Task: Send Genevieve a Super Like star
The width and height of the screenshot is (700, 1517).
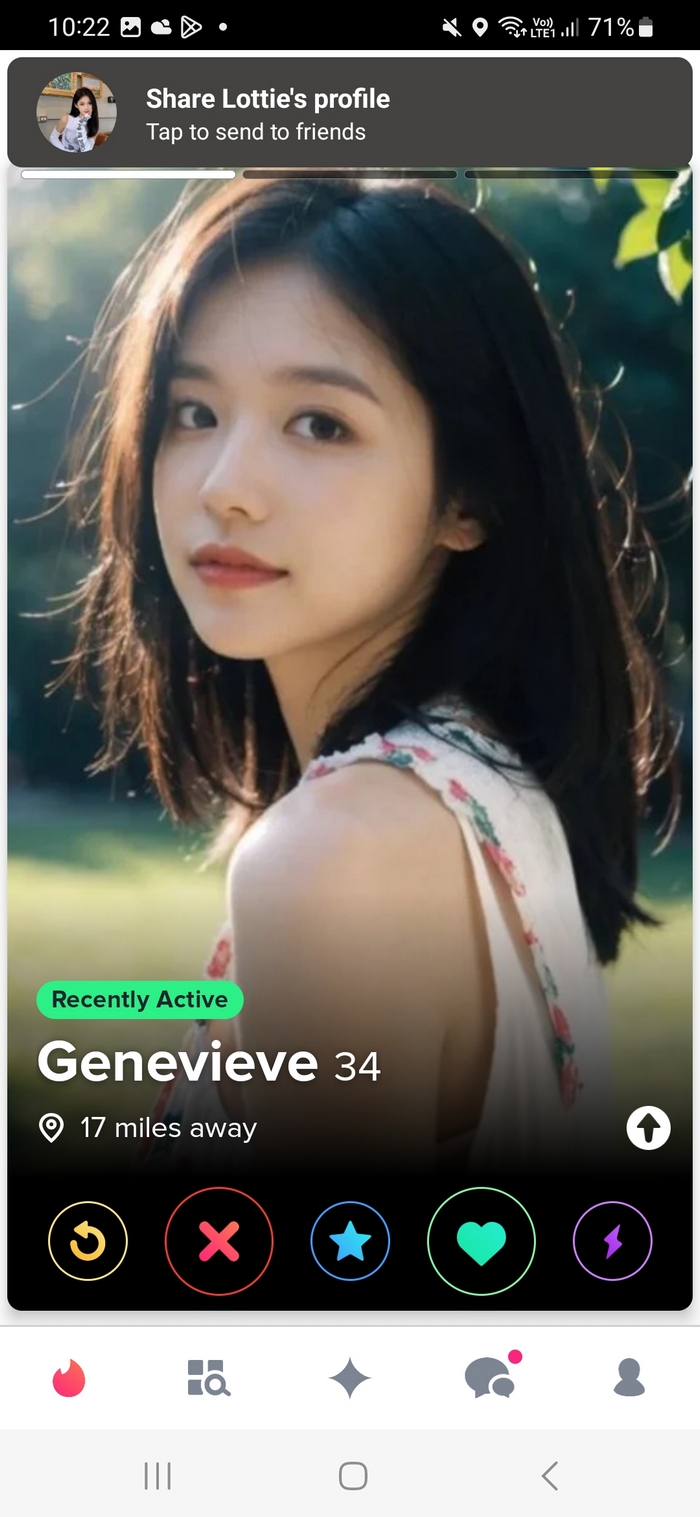Action: pos(350,1241)
